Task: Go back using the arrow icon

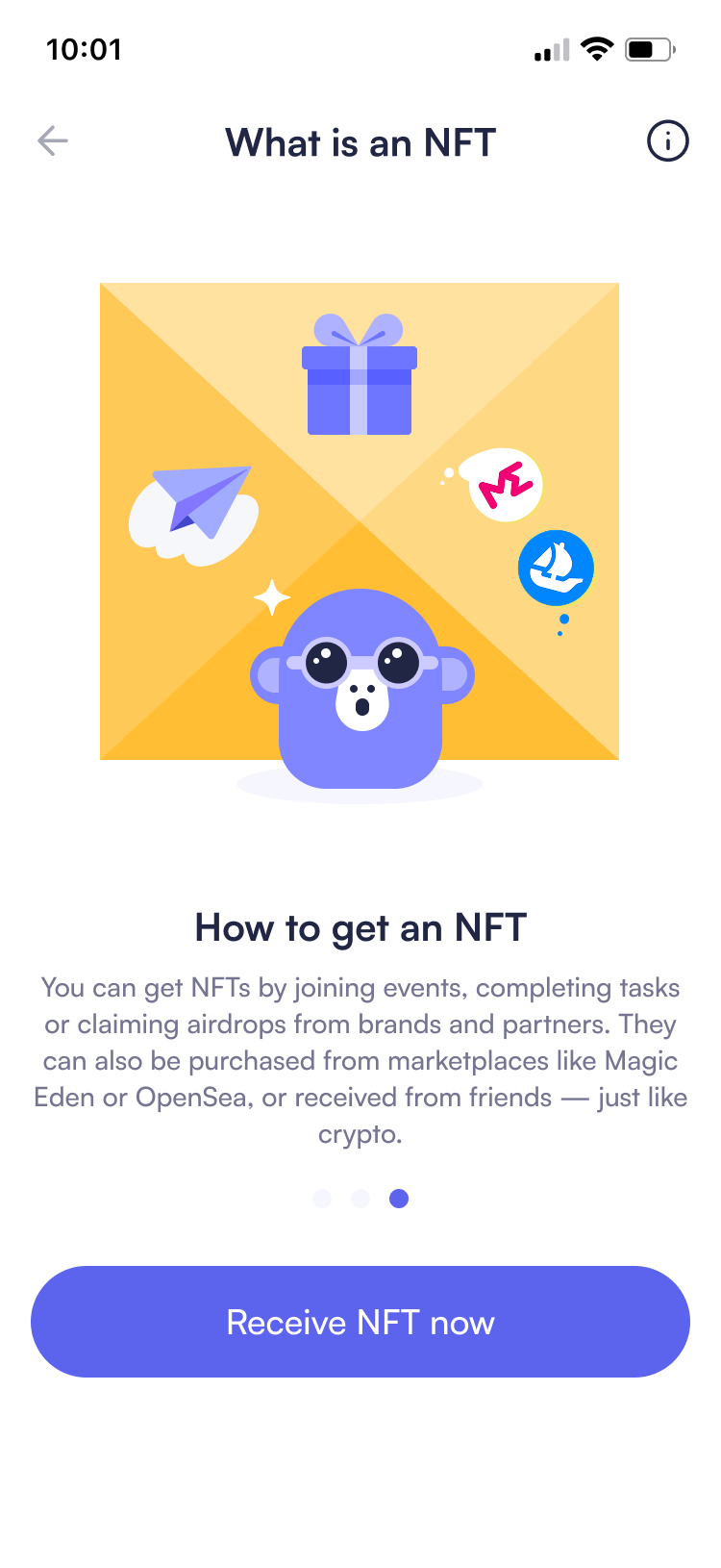Action: pyautogui.click(x=53, y=141)
